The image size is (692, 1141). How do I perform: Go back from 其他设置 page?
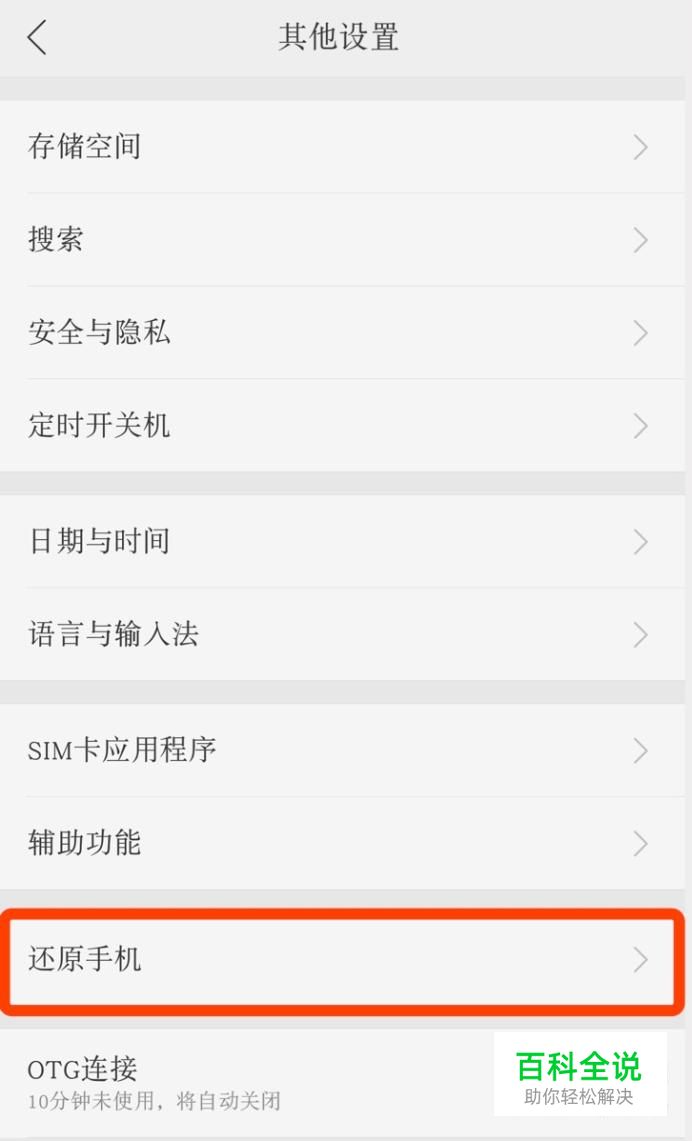pyautogui.click(x=38, y=37)
